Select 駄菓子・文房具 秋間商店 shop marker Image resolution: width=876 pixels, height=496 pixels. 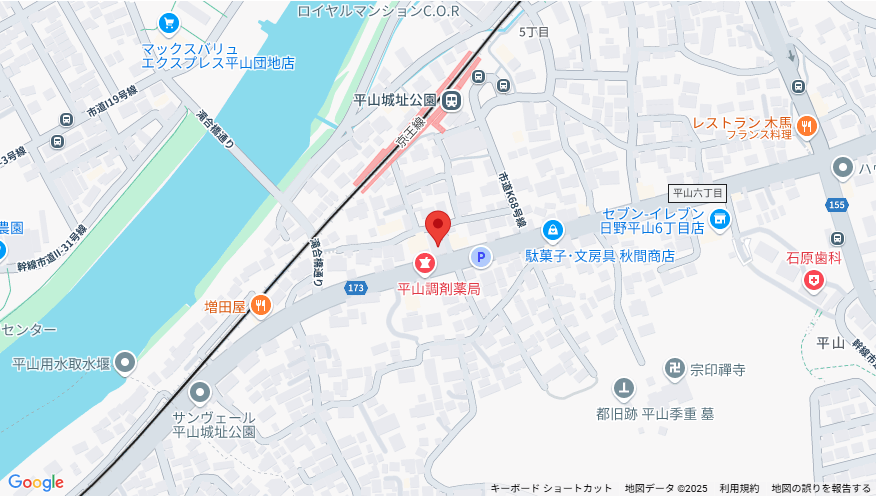coord(551,231)
